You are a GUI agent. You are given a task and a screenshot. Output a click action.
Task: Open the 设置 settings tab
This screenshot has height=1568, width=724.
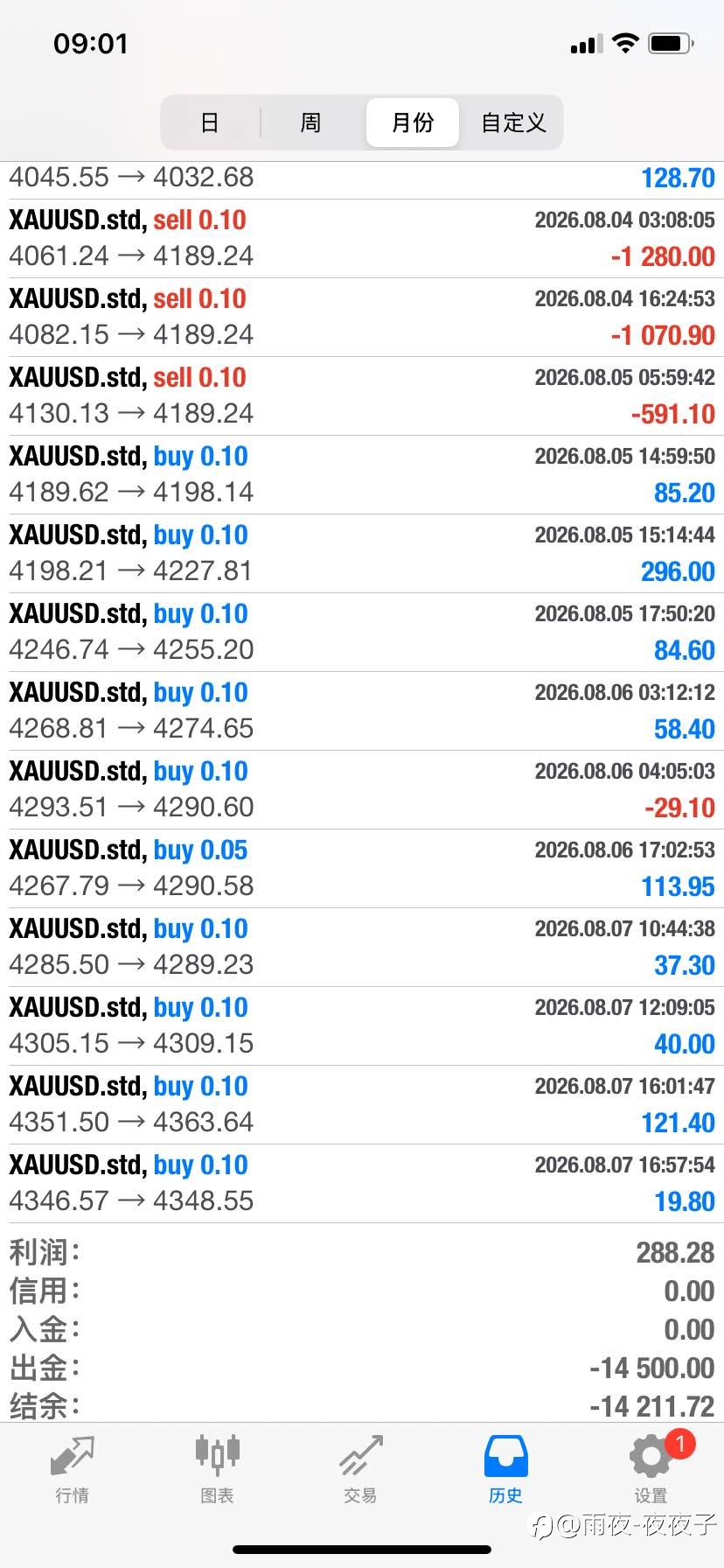point(651,1469)
